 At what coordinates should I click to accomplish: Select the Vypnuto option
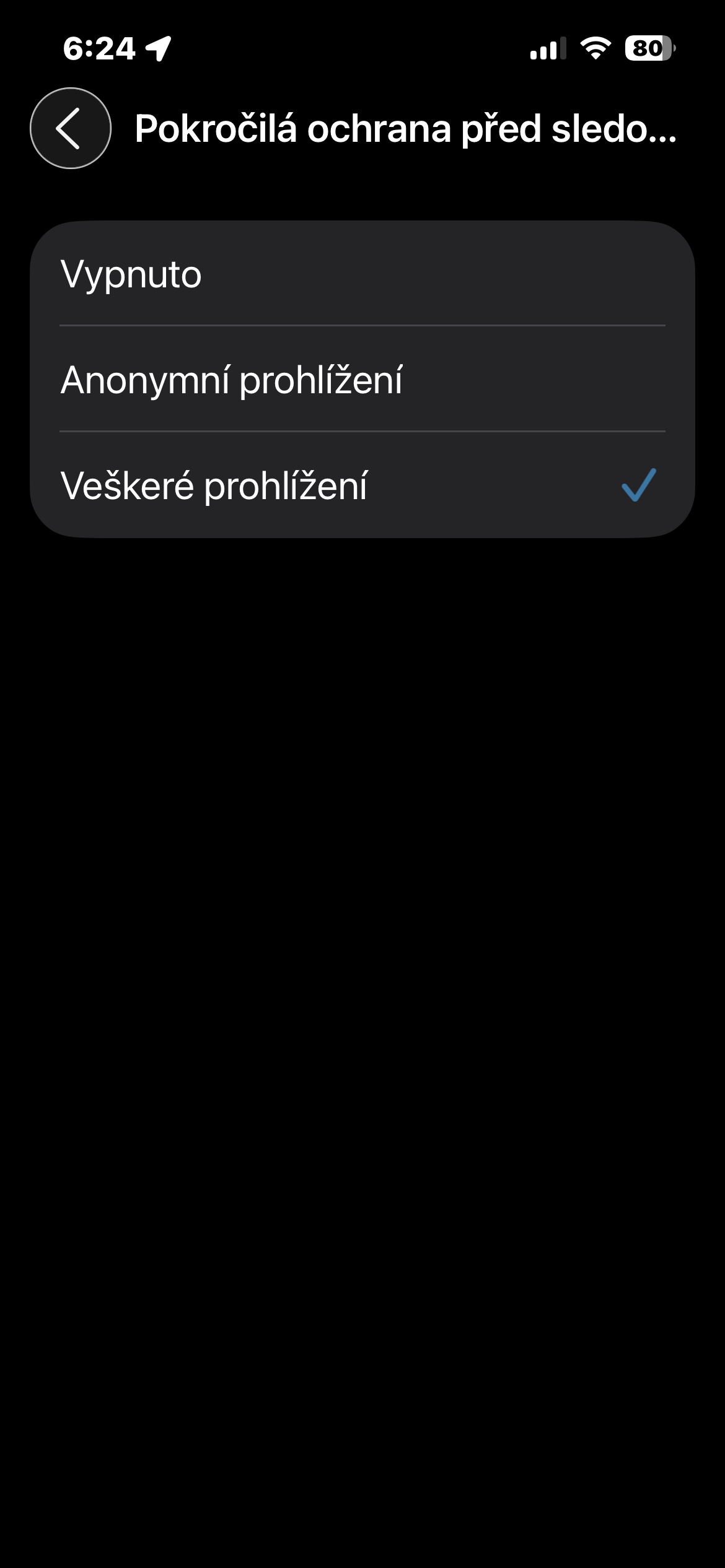pyautogui.click(x=362, y=274)
